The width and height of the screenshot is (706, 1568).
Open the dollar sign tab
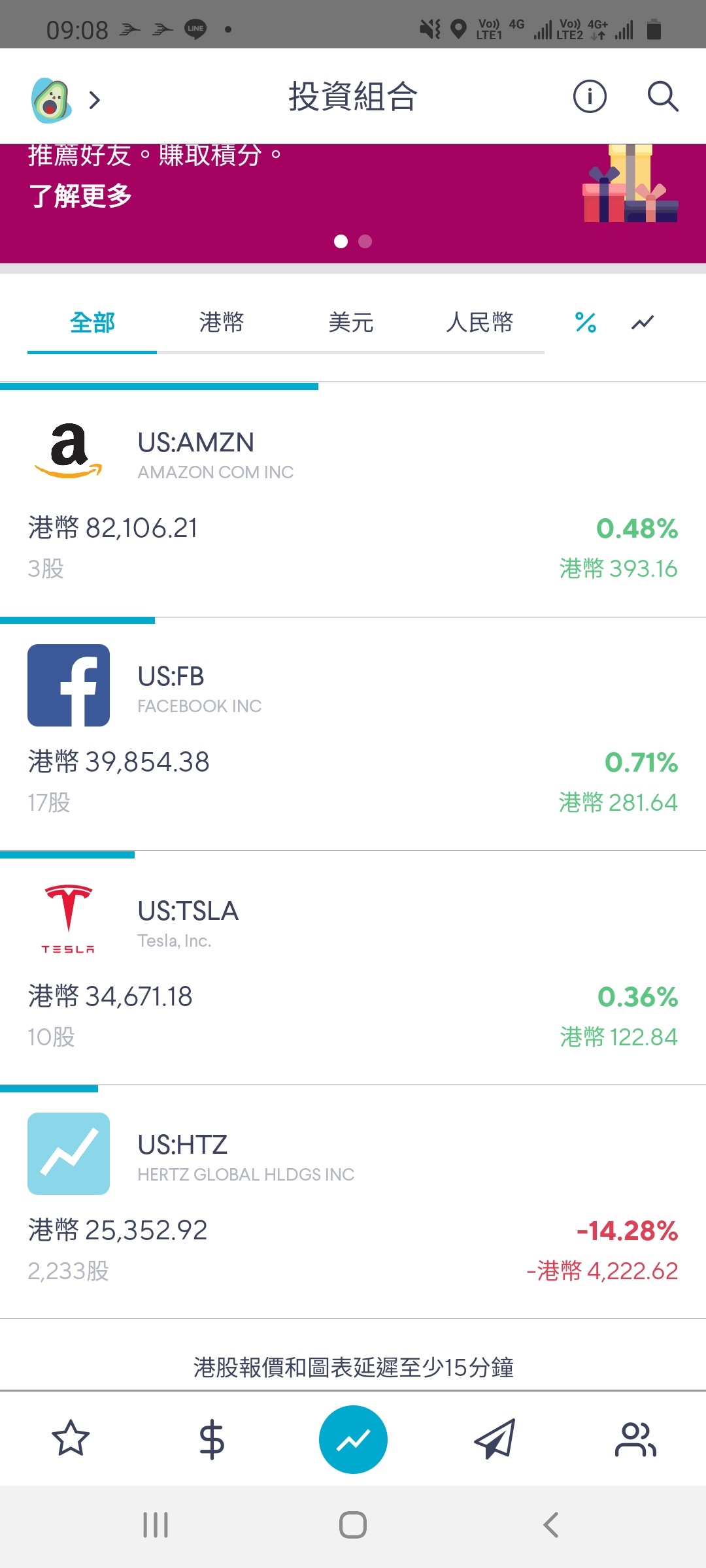(212, 1439)
